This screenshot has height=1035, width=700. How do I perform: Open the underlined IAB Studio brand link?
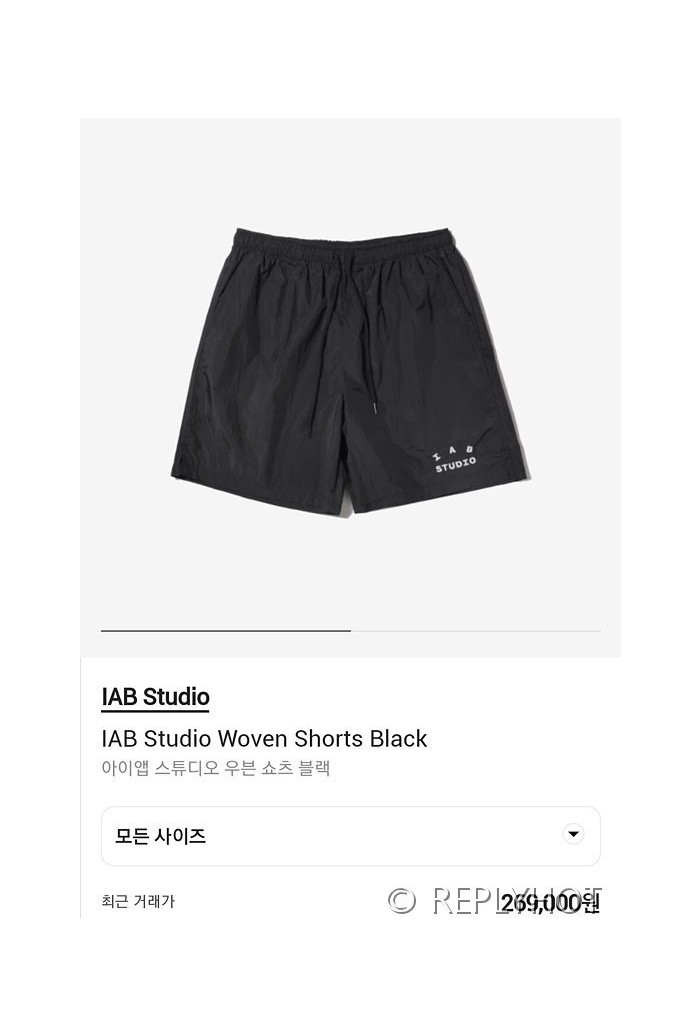[x=155, y=697]
